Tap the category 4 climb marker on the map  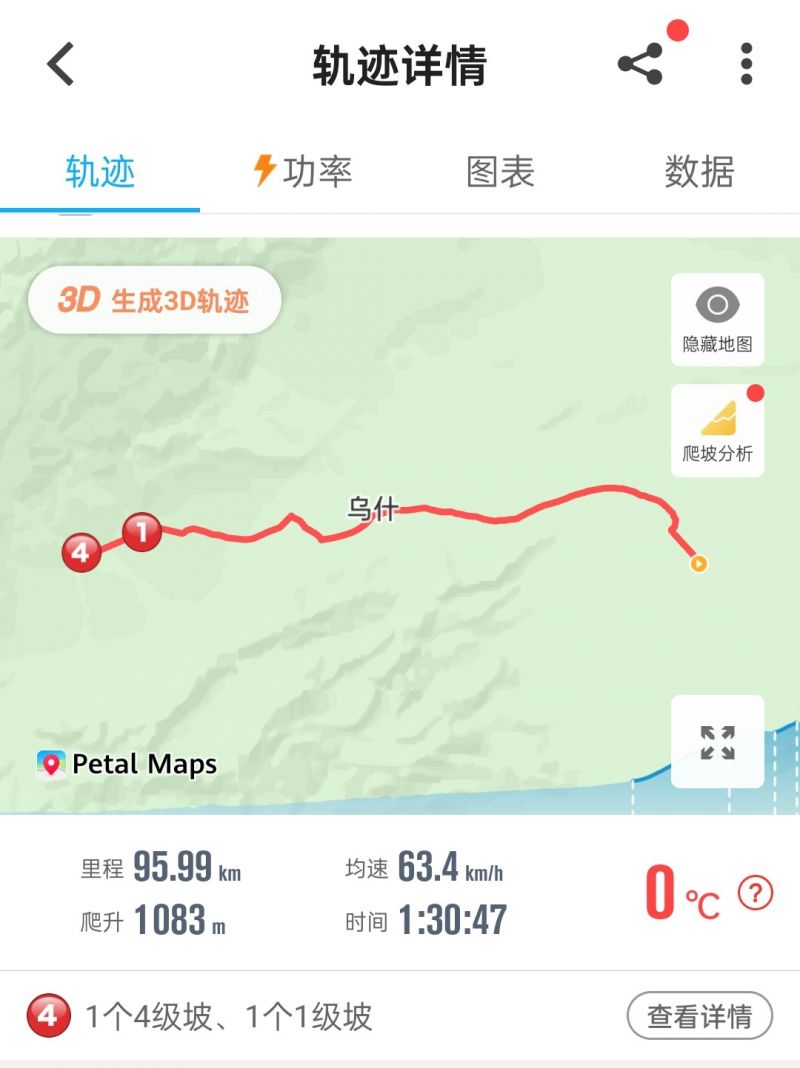(x=81, y=551)
